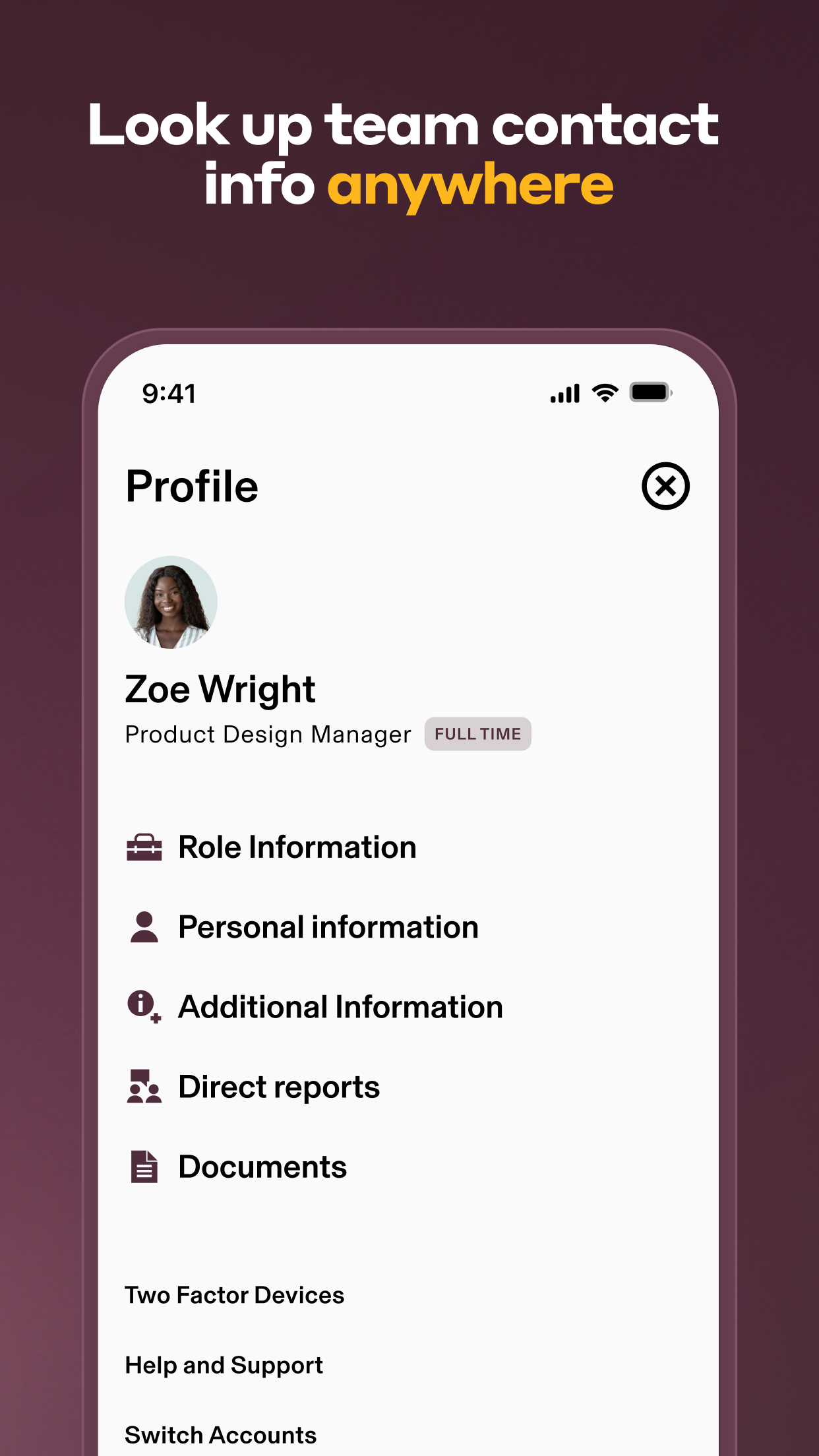The height and width of the screenshot is (1456, 819).
Task: Select the Direct reports people icon
Action: [144, 1086]
